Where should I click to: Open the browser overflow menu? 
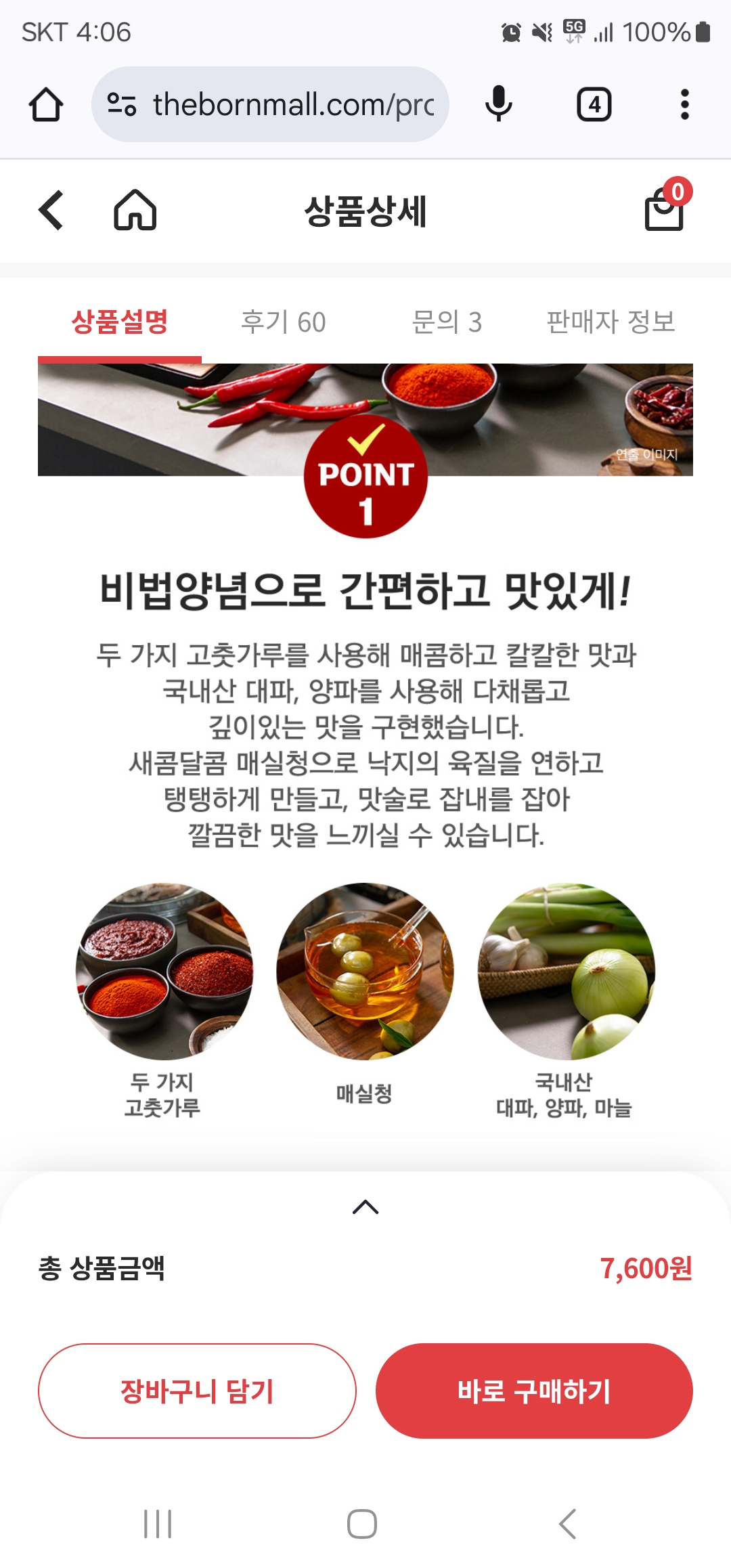684,105
